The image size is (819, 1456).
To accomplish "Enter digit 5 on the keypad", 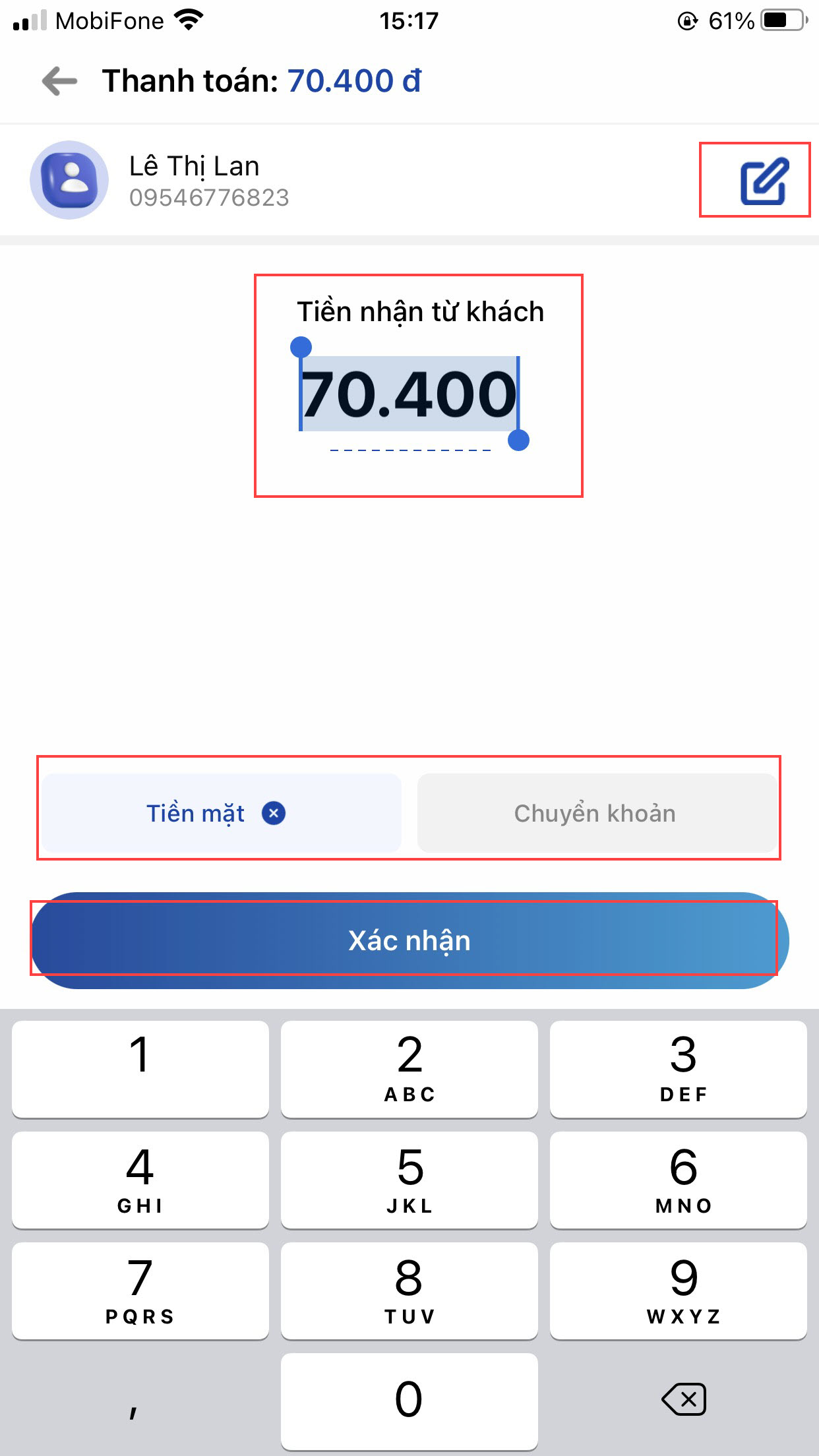I will 409,1180.
